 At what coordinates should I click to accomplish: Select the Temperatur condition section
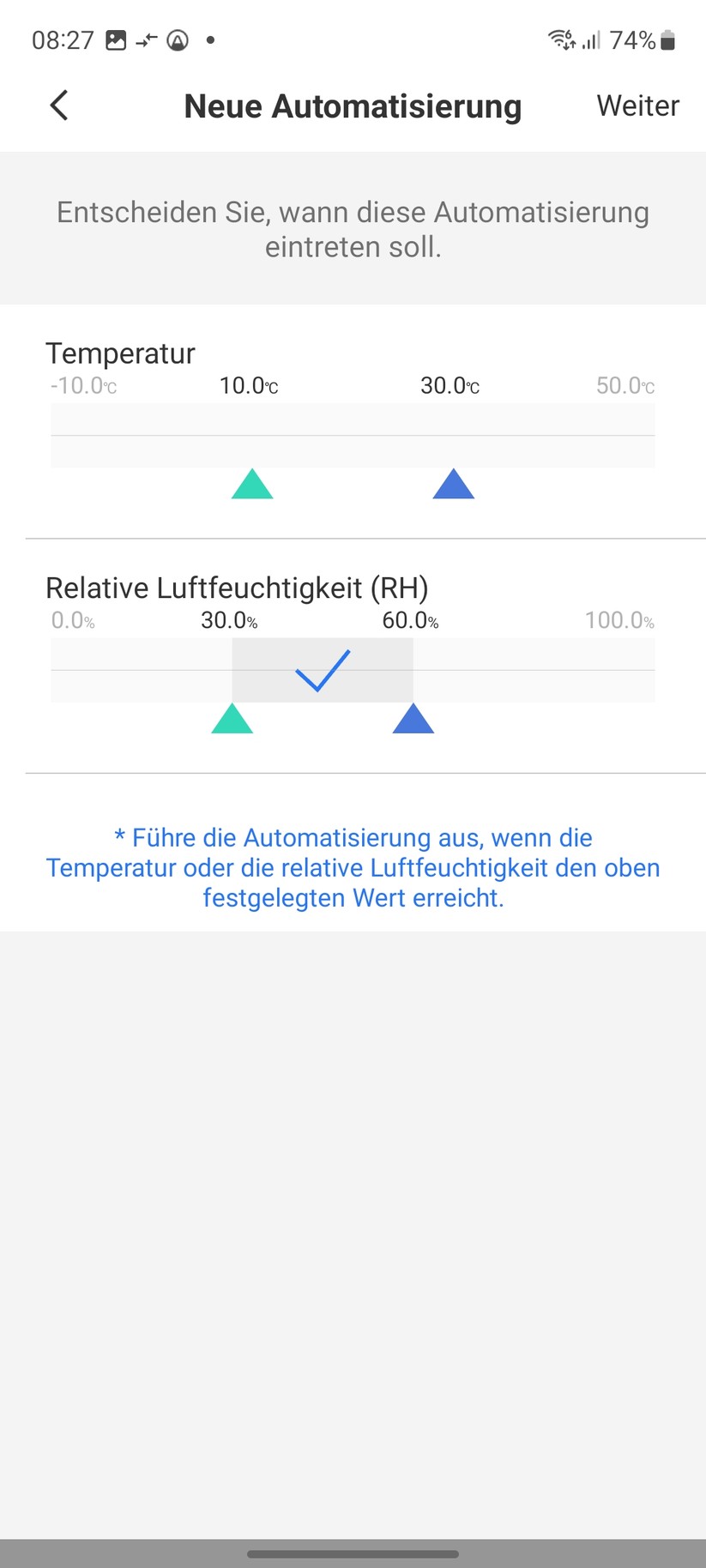tap(121, 353)
